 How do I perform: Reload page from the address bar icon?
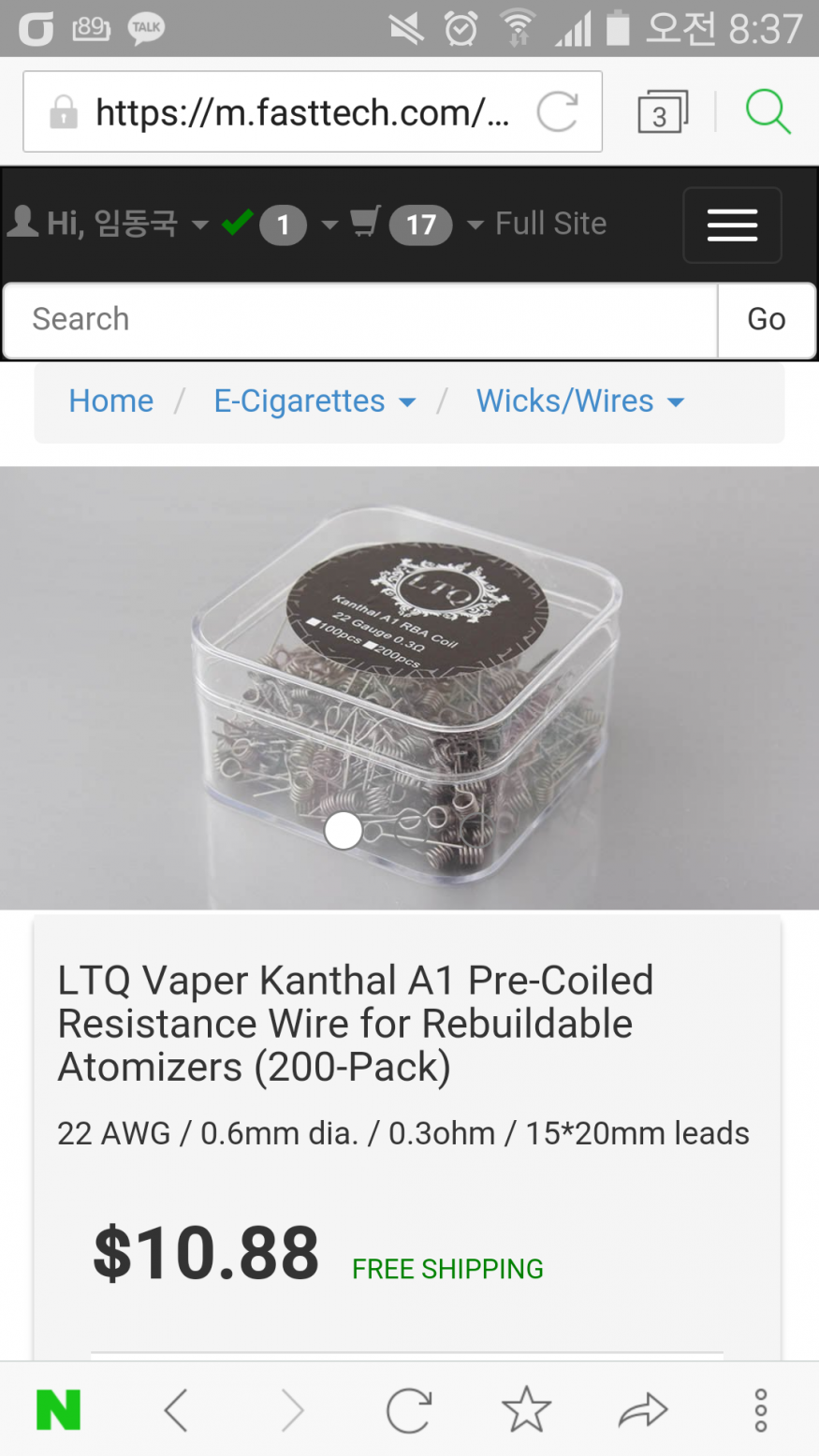(x=558, y=113)
